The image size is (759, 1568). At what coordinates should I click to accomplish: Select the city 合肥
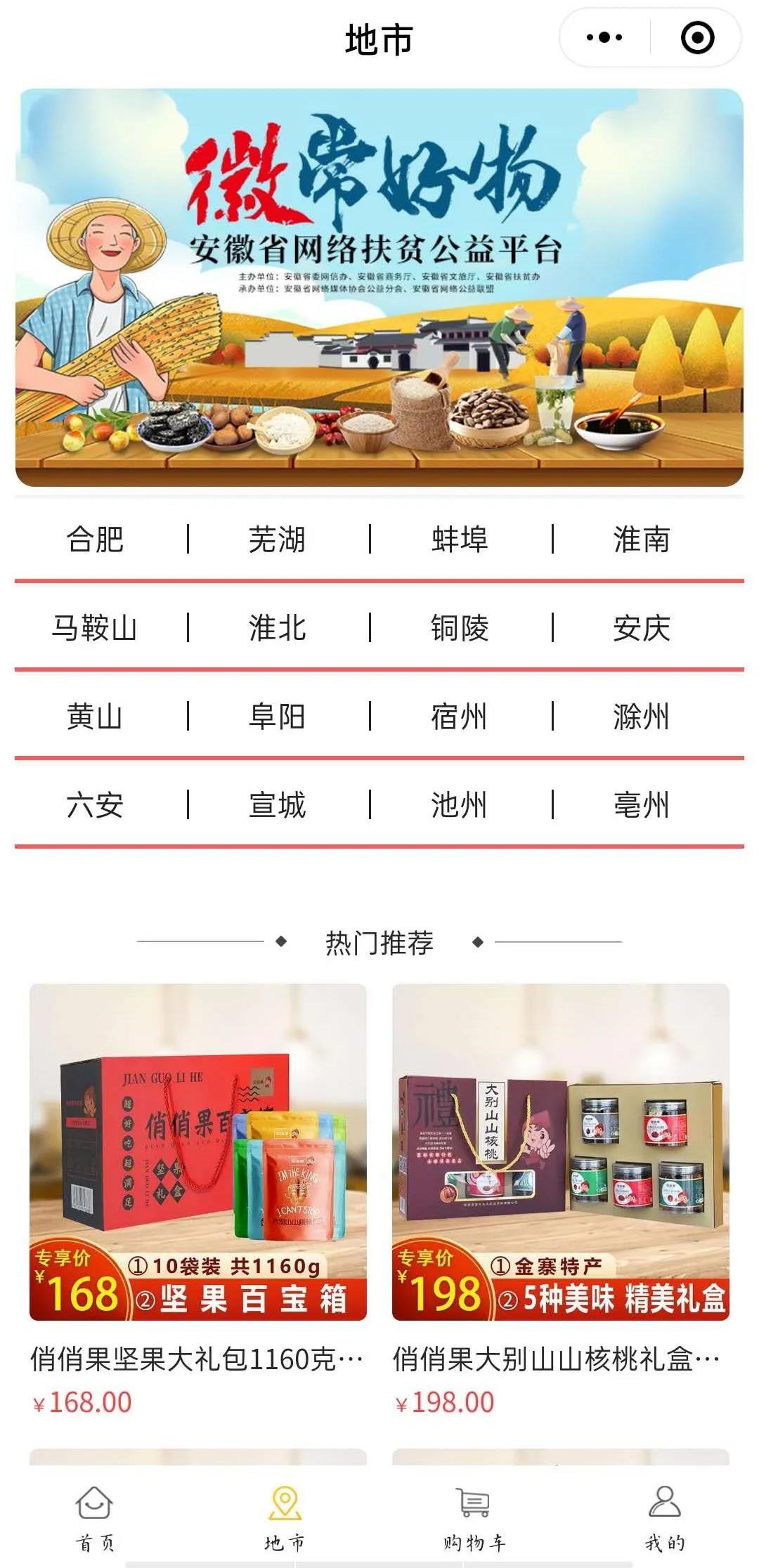pyautogui.click(x=95, y=540)
